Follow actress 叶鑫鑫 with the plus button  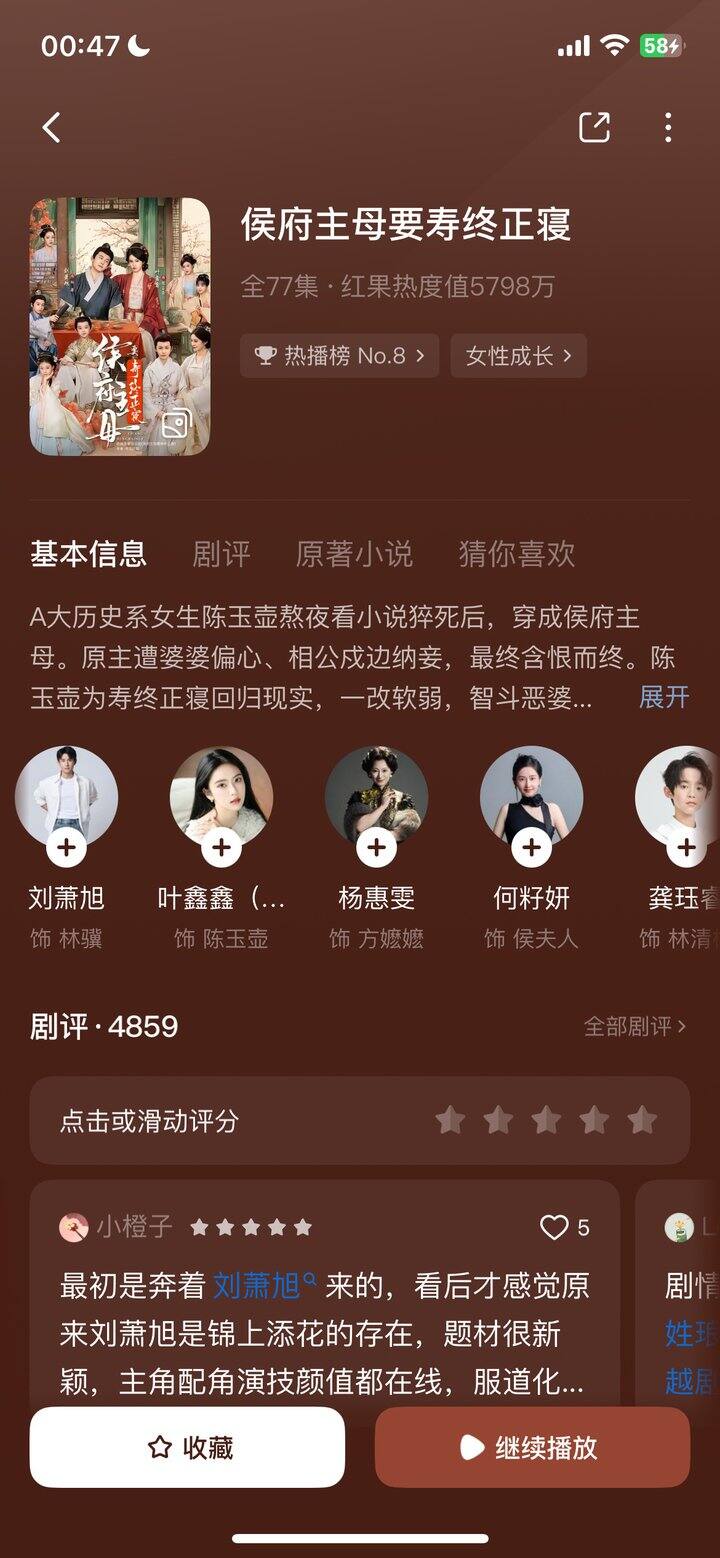[221, 848]
